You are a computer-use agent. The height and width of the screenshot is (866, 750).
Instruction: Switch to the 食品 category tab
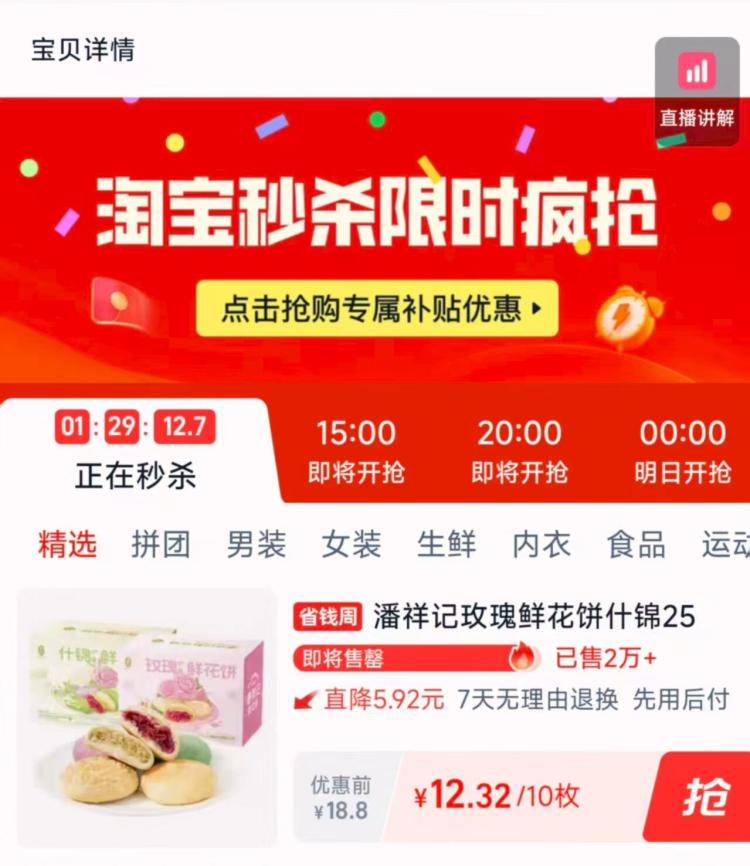coord(636,544)
